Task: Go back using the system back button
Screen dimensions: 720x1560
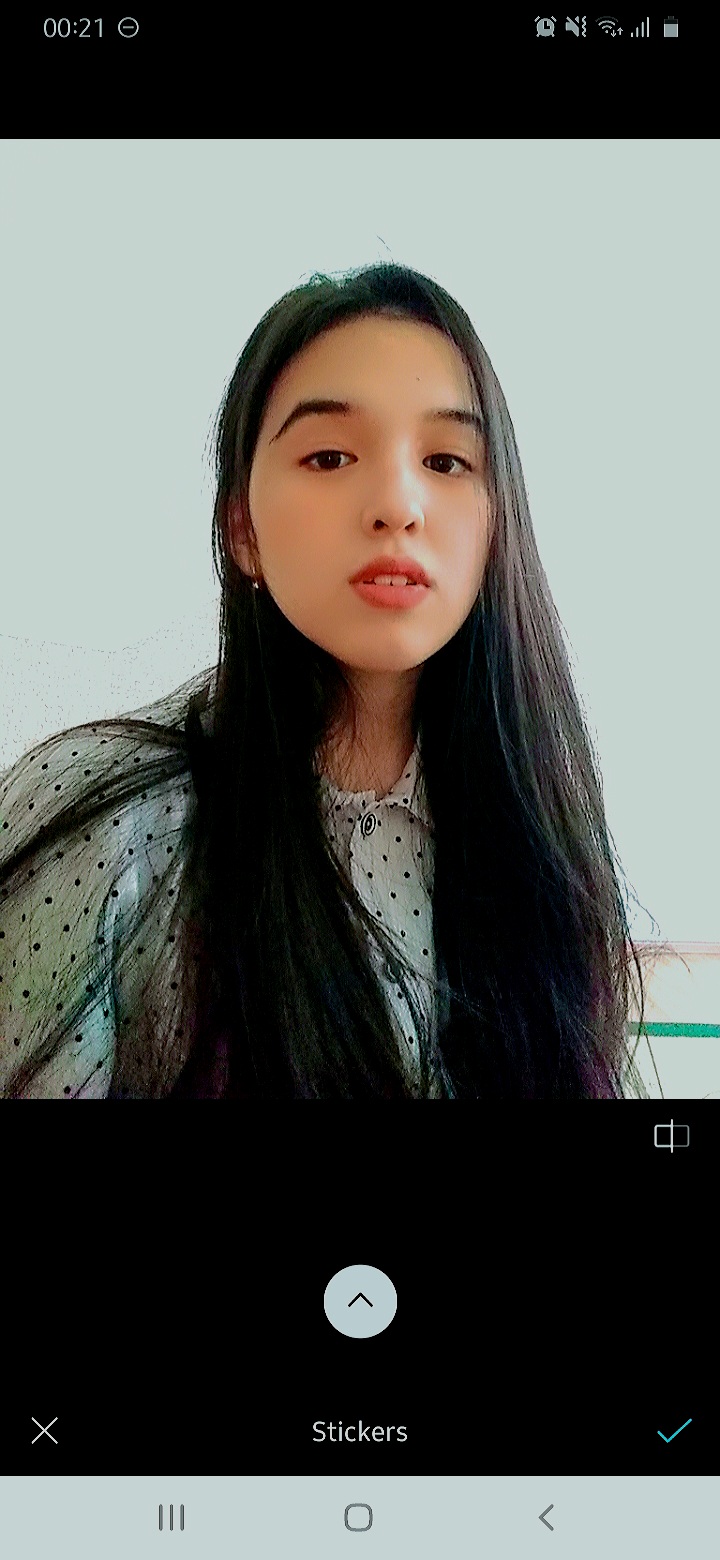Action: pos(546,1518)
